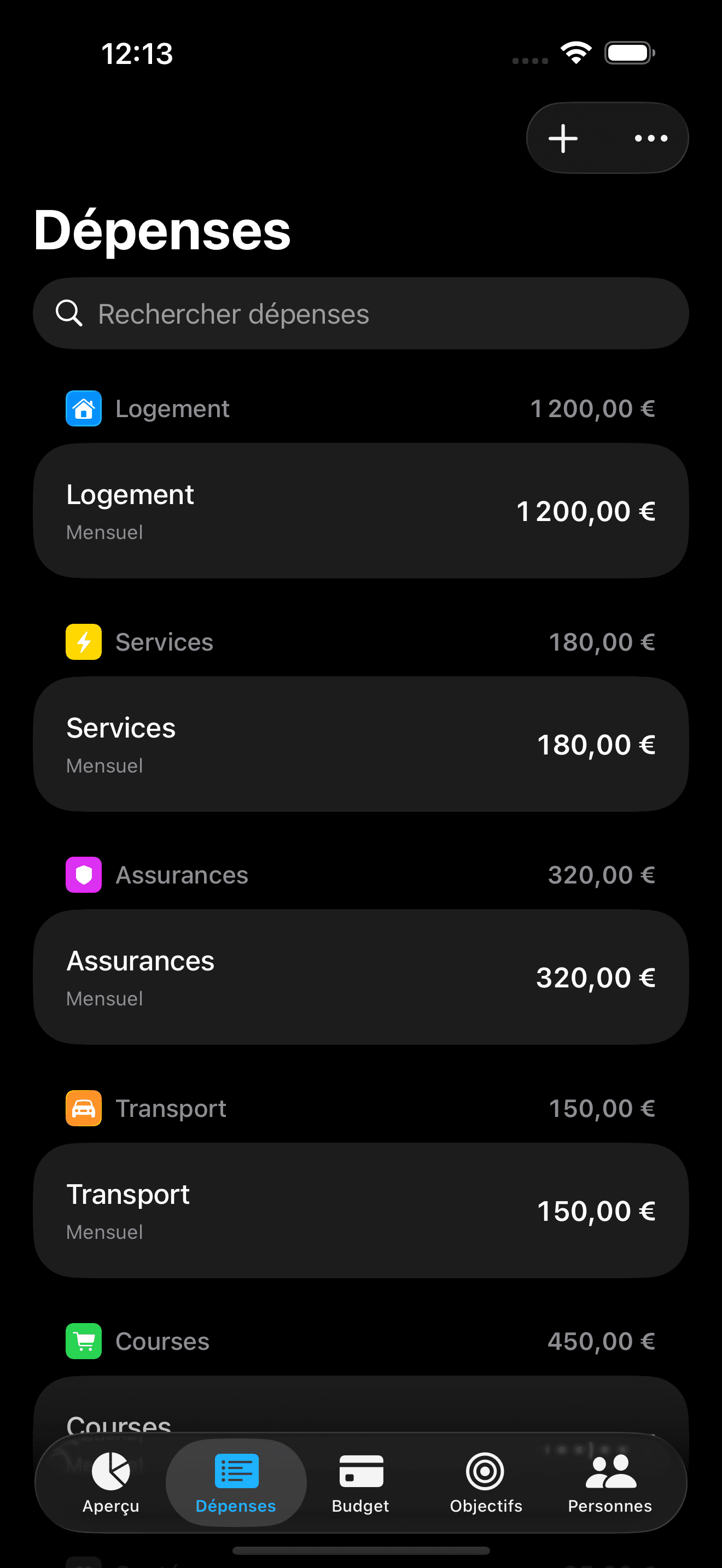Screen dimensions: 722x1568
Task: Tap the Budget card icon
Action: click(x=360, y=1470)
